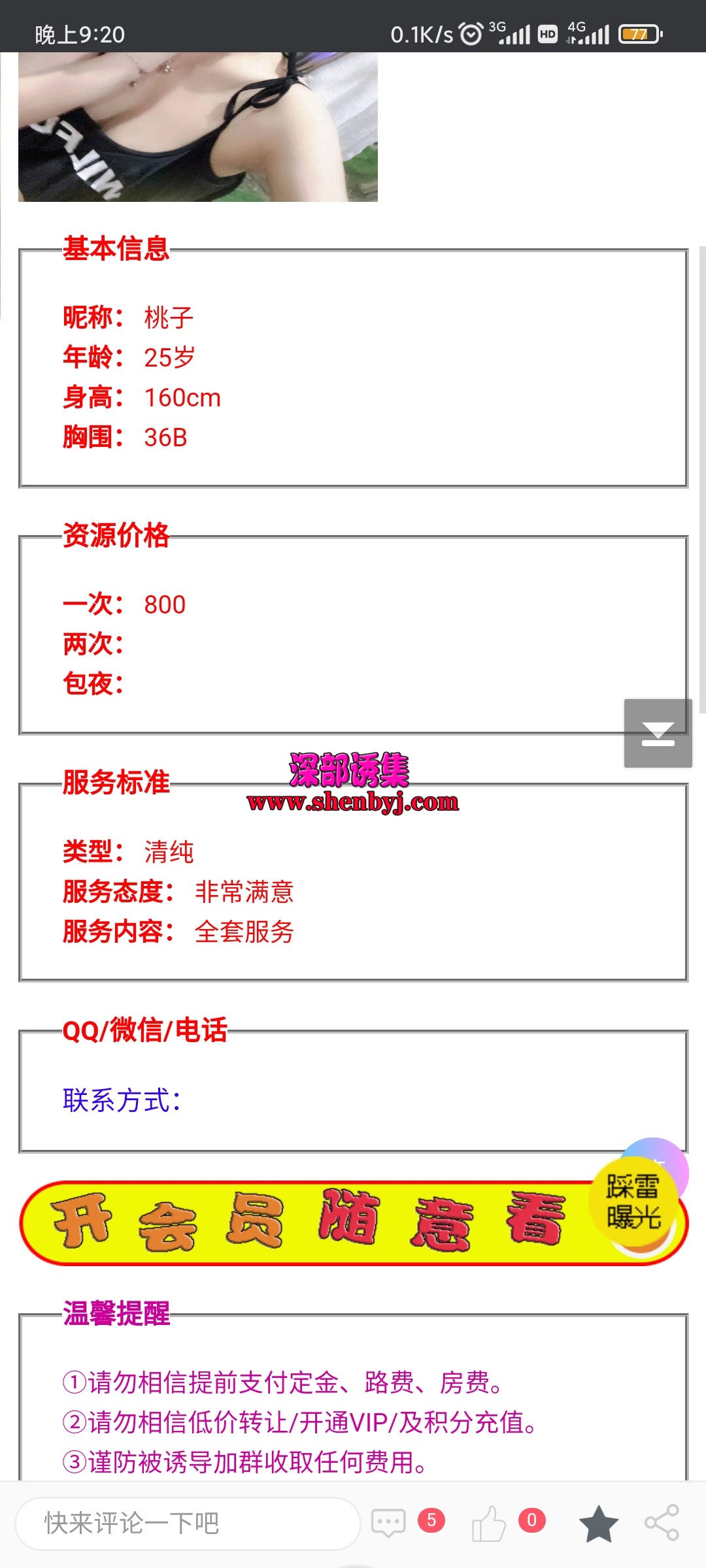706x1568 pixels.
Task: Open the 开会员随意看 membership banner
Action: coord(307,1222)
